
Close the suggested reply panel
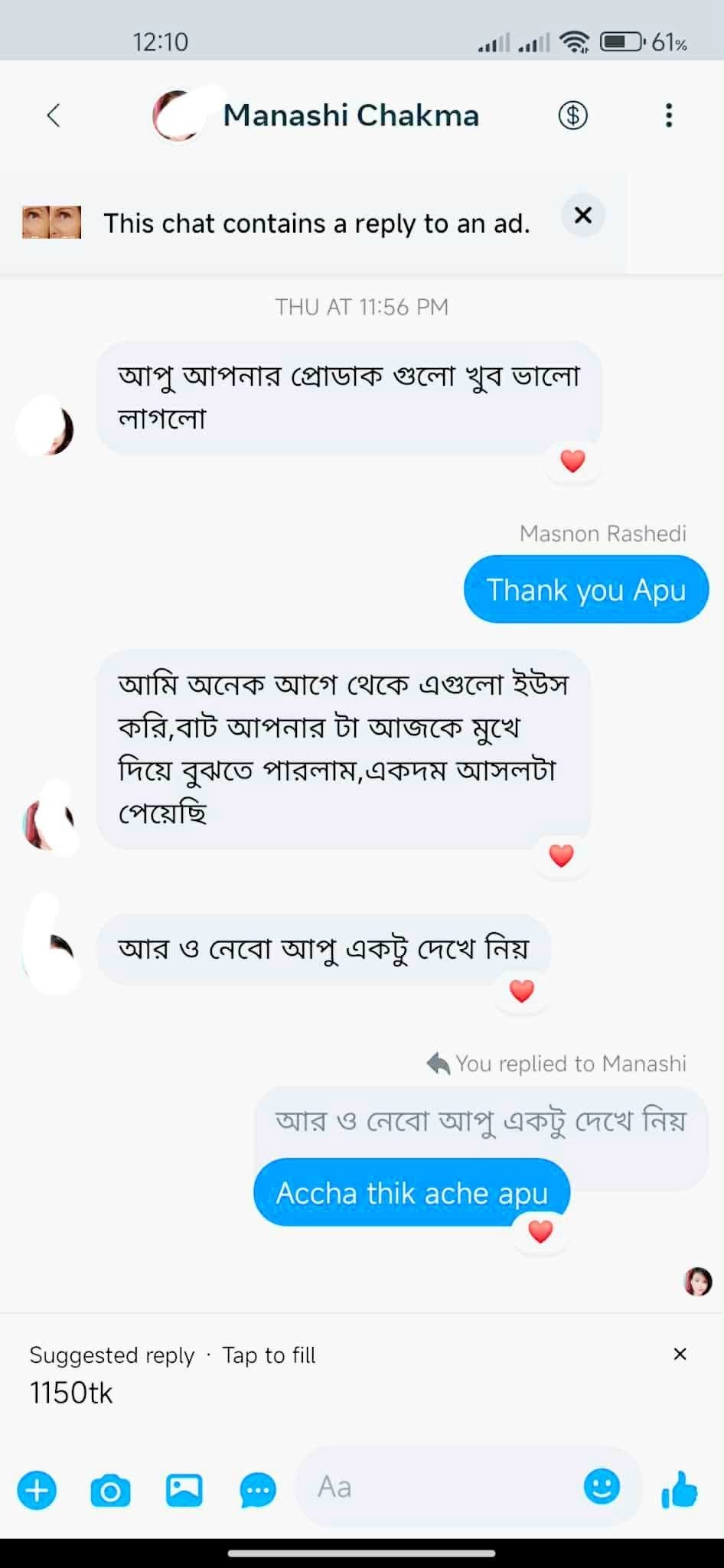point(680,1354)
